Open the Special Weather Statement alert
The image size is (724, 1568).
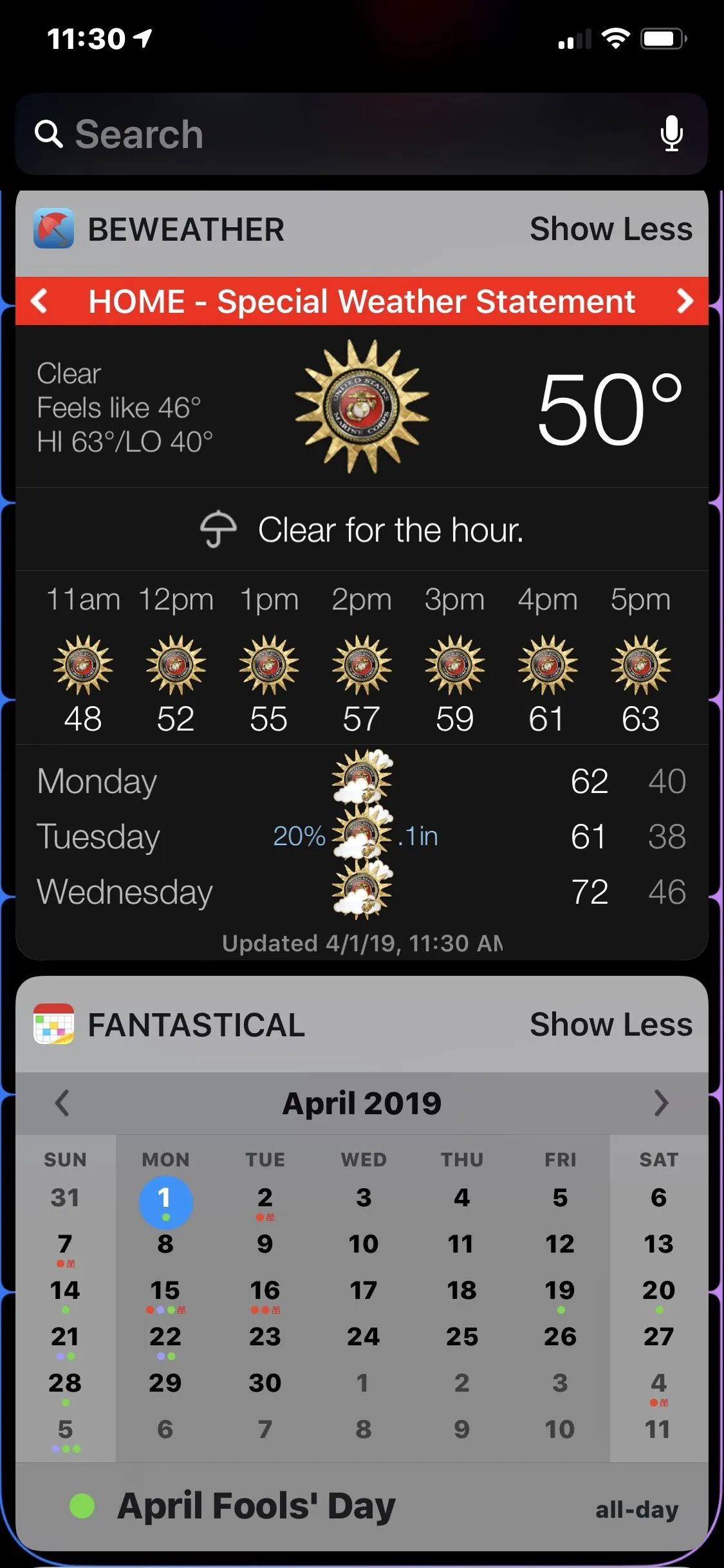pos(362,301)
